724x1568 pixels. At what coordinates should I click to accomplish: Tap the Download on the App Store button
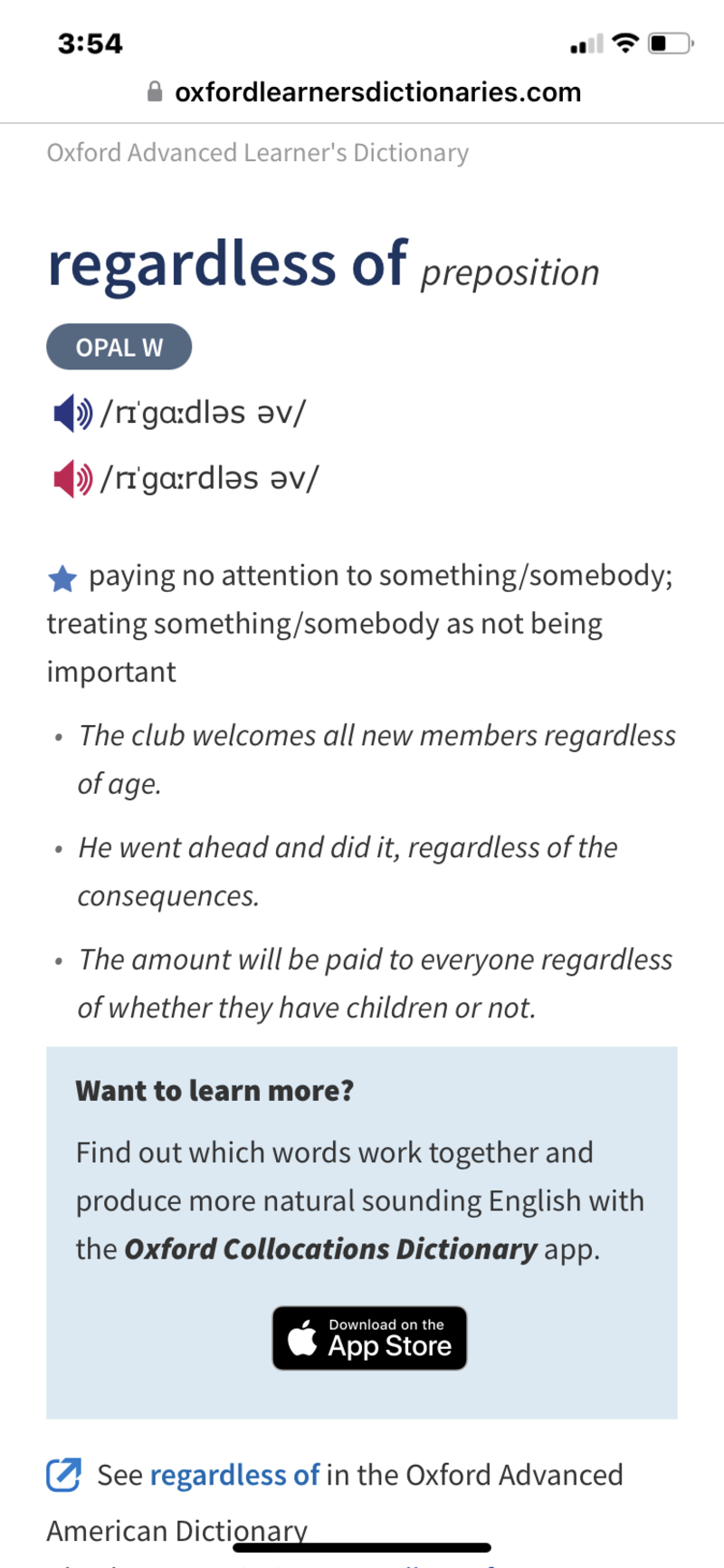(369, 1337)
